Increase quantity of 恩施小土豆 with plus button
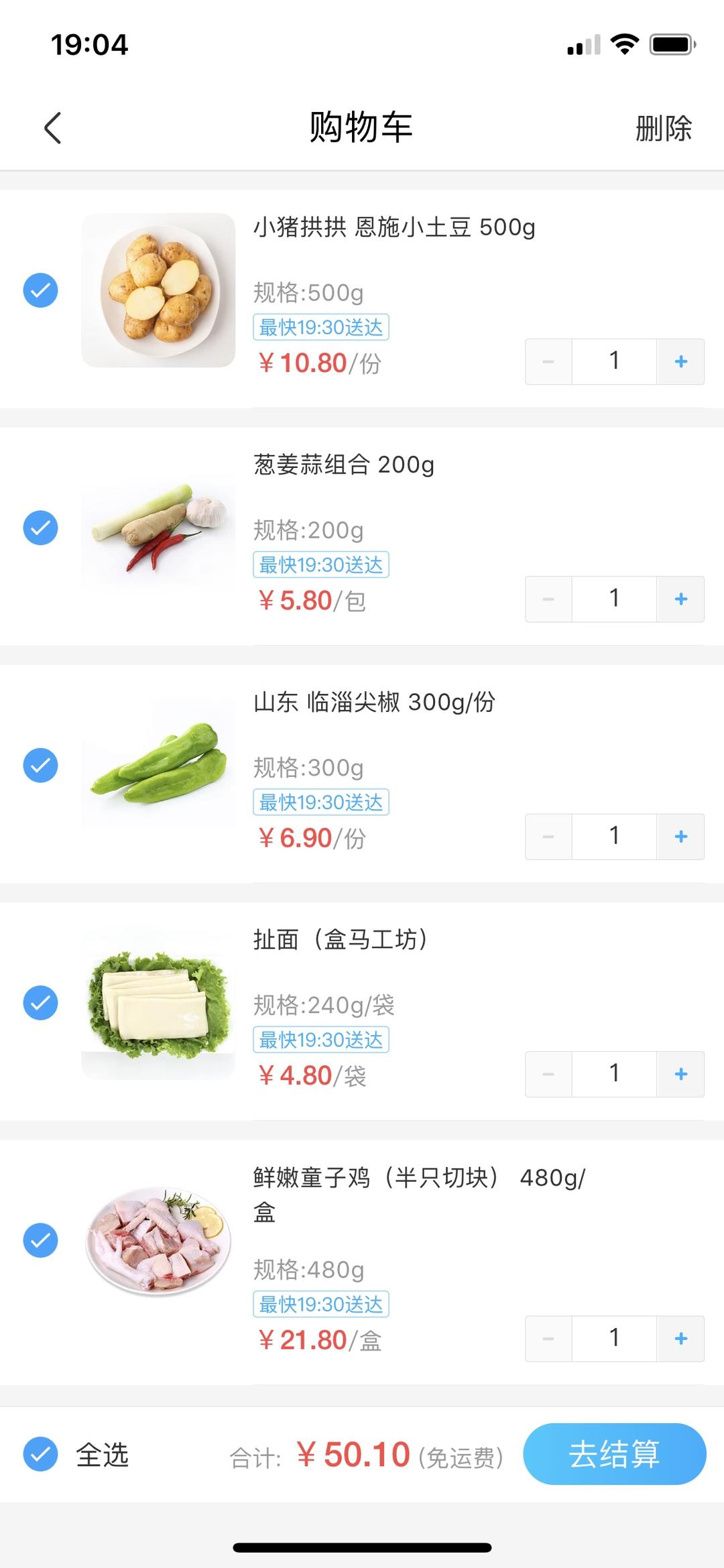Screen dimensions: 724x1568 [680, 361]
